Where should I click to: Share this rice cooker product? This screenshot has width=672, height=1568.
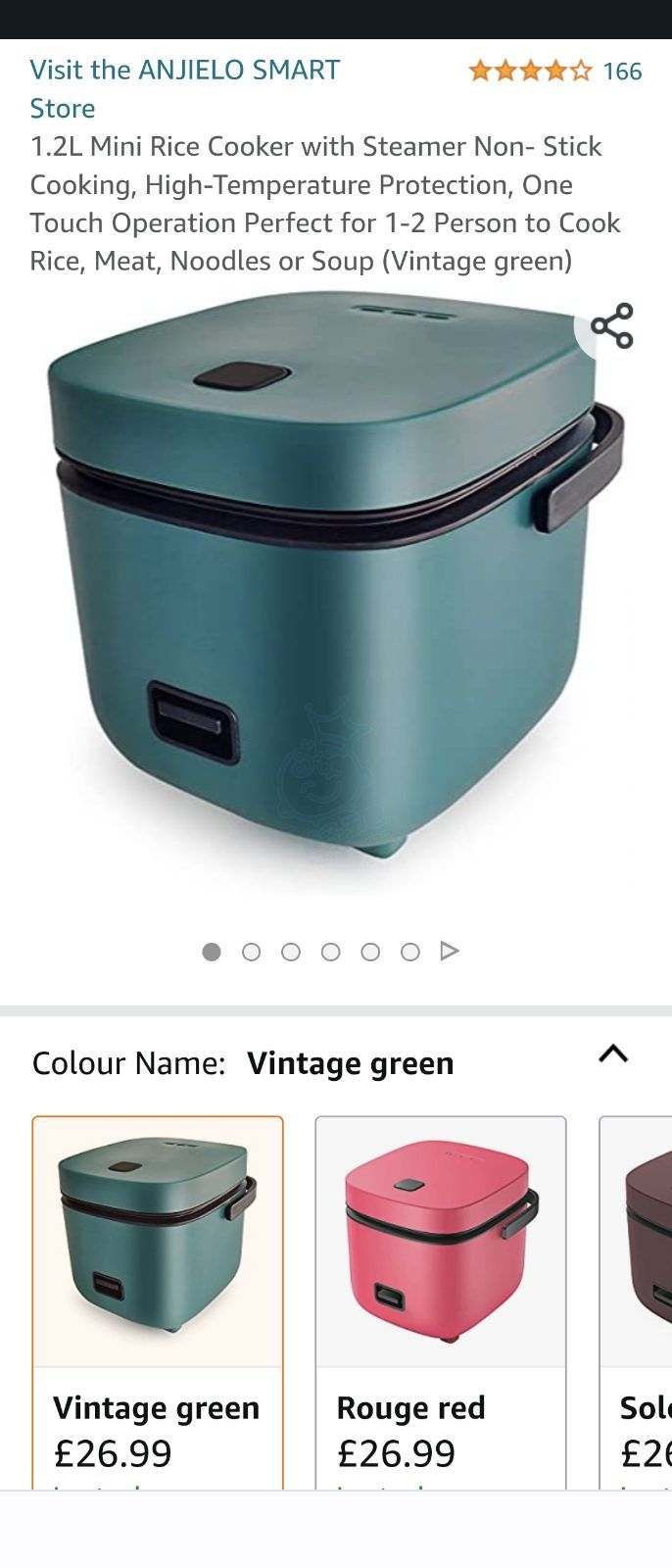(x=612, y=326)
